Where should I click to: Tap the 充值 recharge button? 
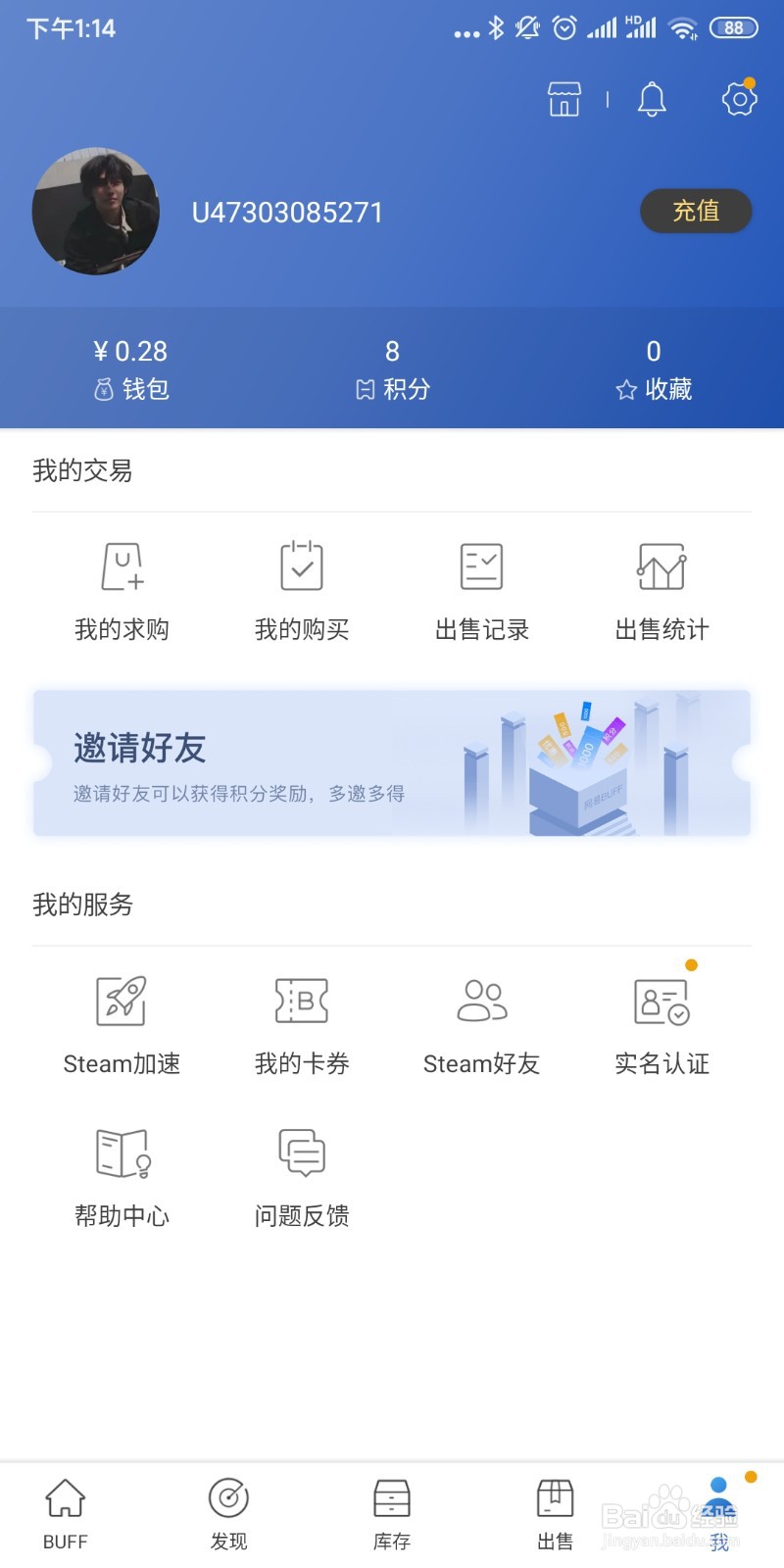pyautogui.click(x=696, y=211)
